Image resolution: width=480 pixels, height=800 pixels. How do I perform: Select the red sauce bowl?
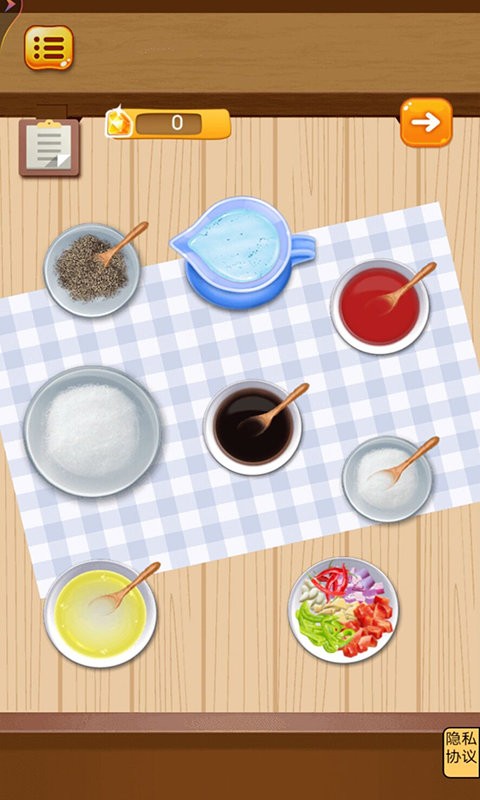point(380,307)
